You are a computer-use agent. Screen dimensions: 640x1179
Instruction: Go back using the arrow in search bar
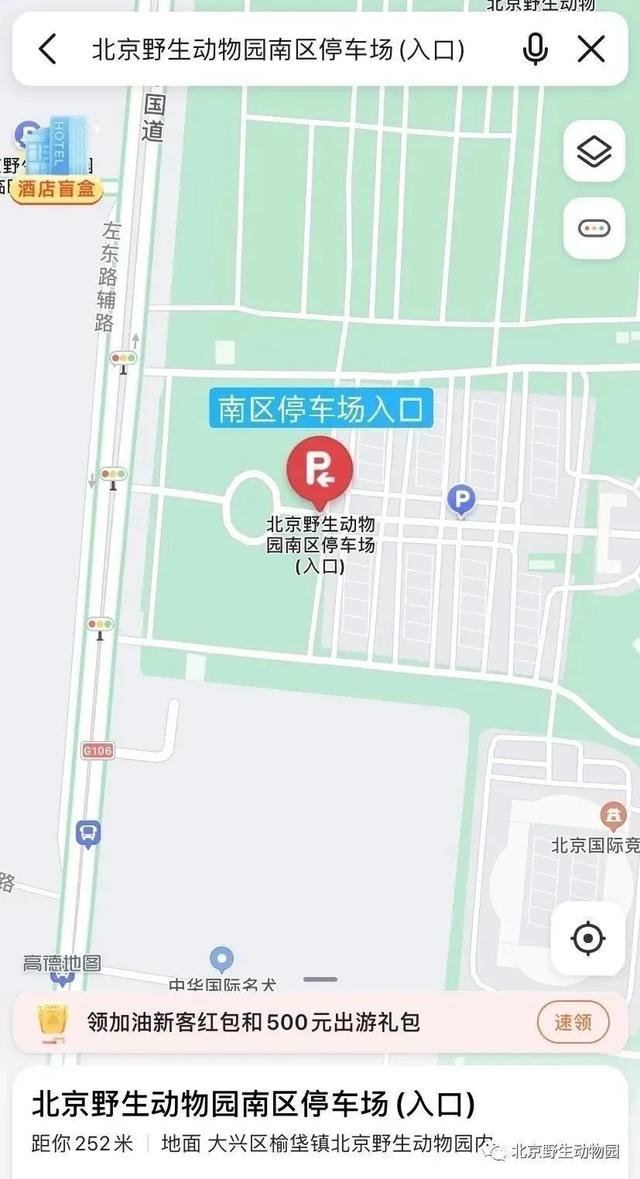47,50
